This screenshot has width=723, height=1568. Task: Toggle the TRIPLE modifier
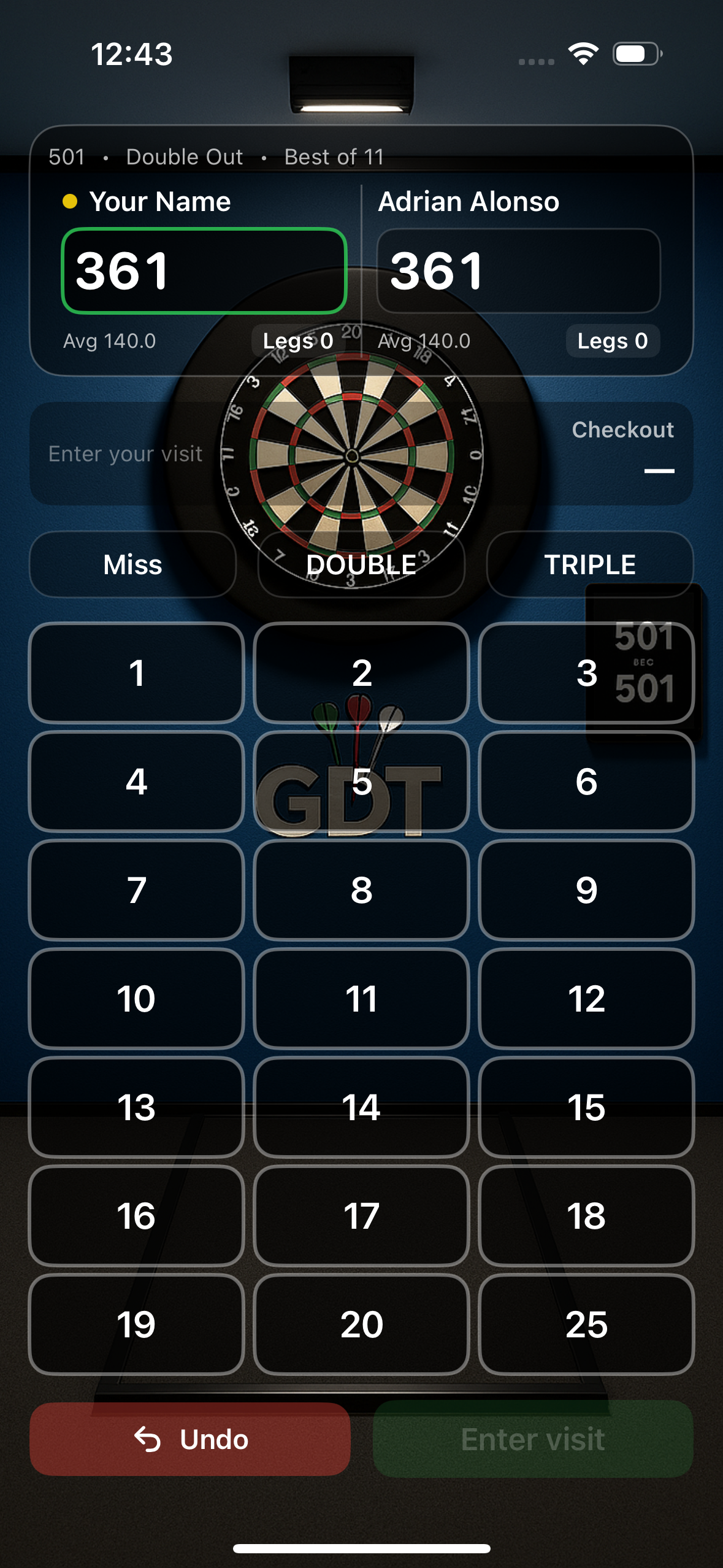click(591, 564)
